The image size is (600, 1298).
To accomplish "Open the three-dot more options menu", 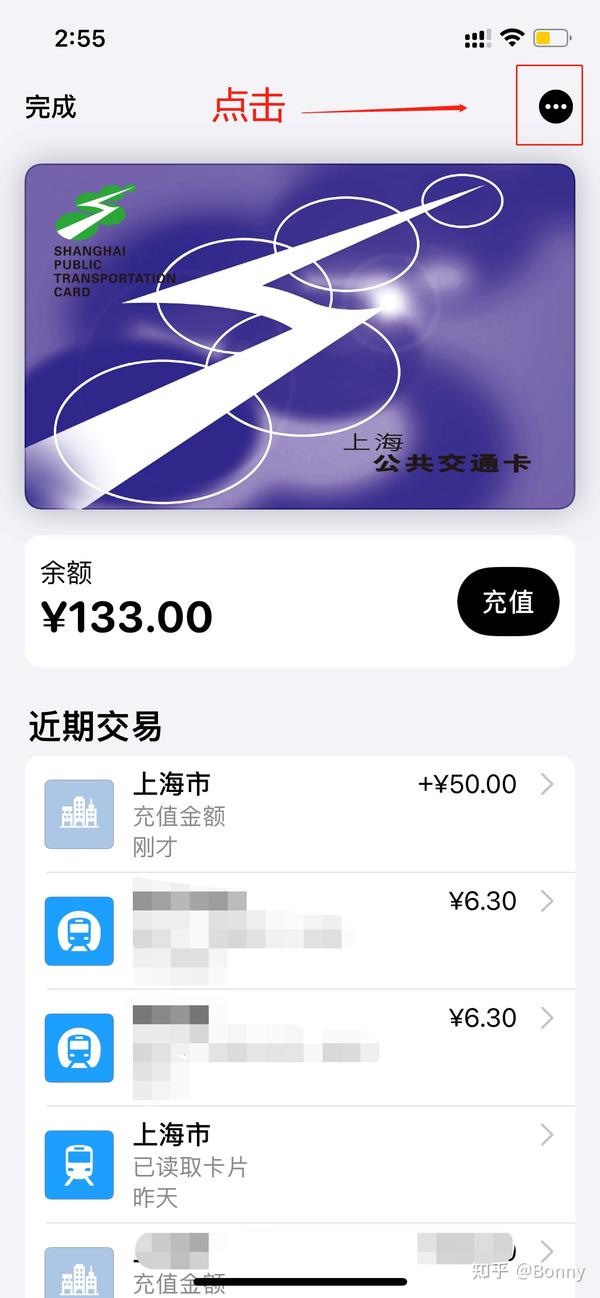I will click(x=556, y=105).
